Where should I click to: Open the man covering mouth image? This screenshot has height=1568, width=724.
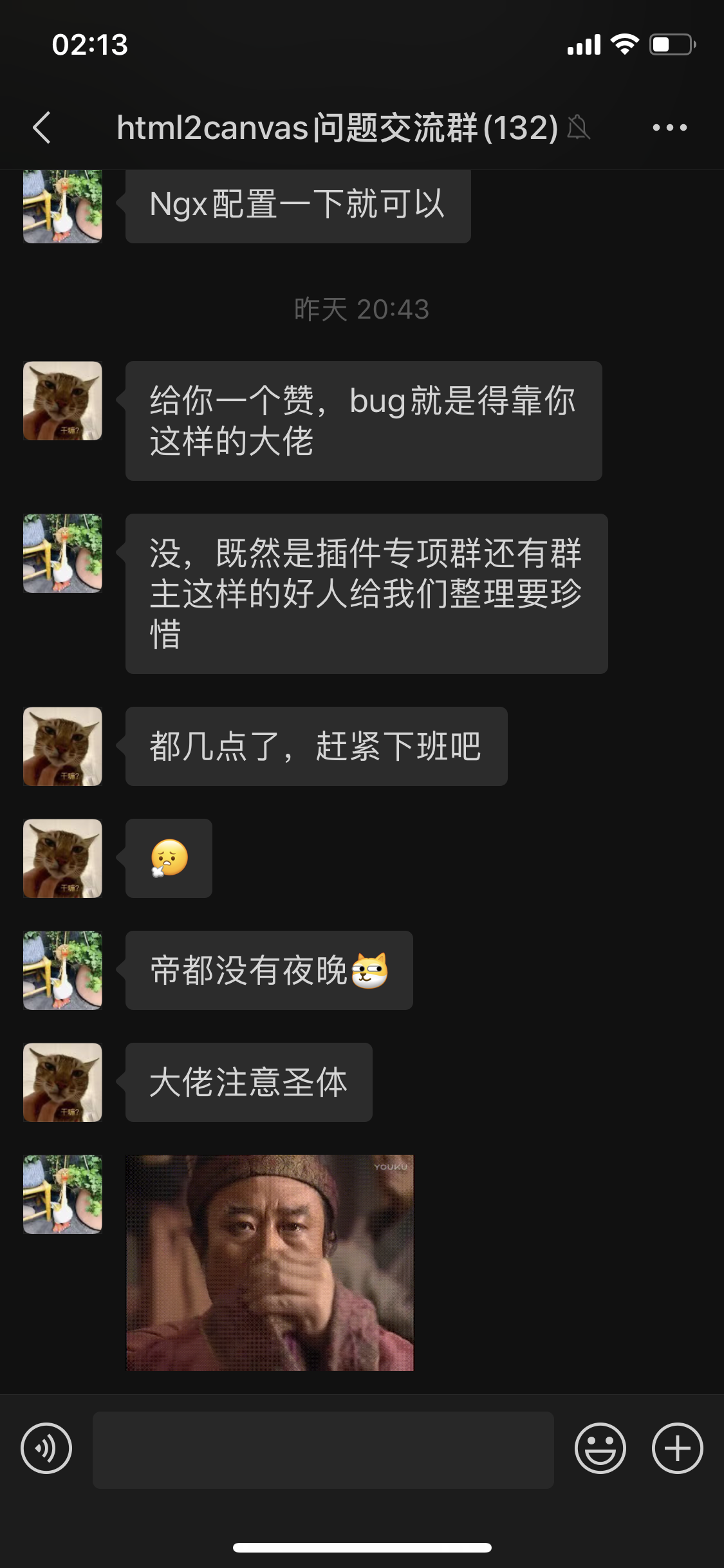point(270,1263)
